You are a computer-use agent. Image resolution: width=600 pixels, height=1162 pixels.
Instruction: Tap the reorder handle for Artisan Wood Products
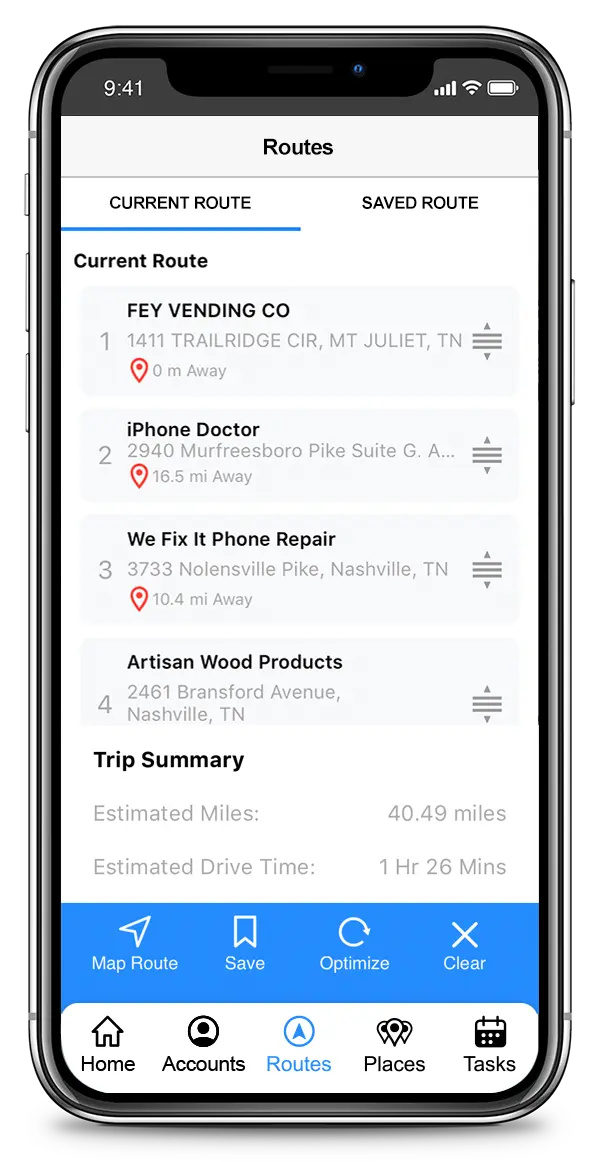pos(487,704)
